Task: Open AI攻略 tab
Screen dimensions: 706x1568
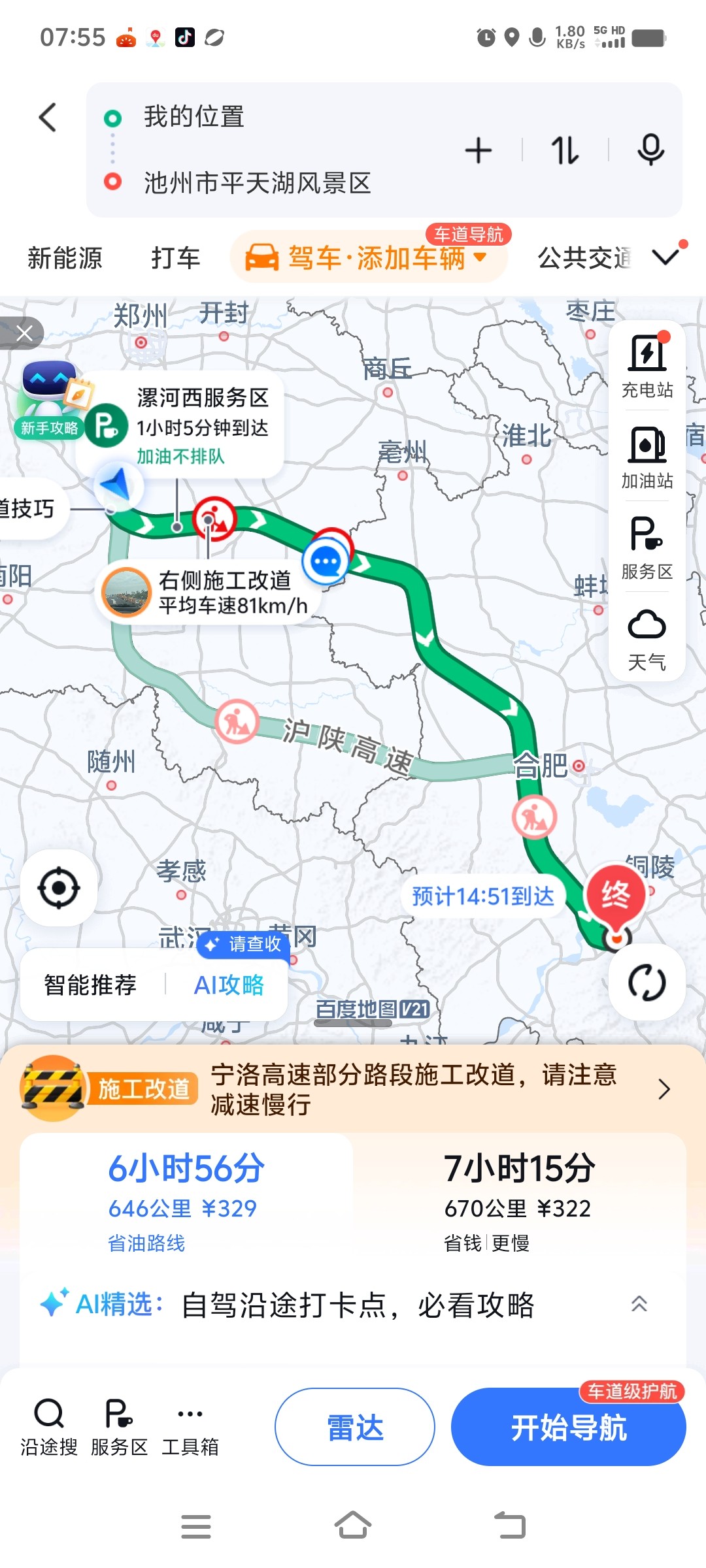Action: tap(229, 985)
